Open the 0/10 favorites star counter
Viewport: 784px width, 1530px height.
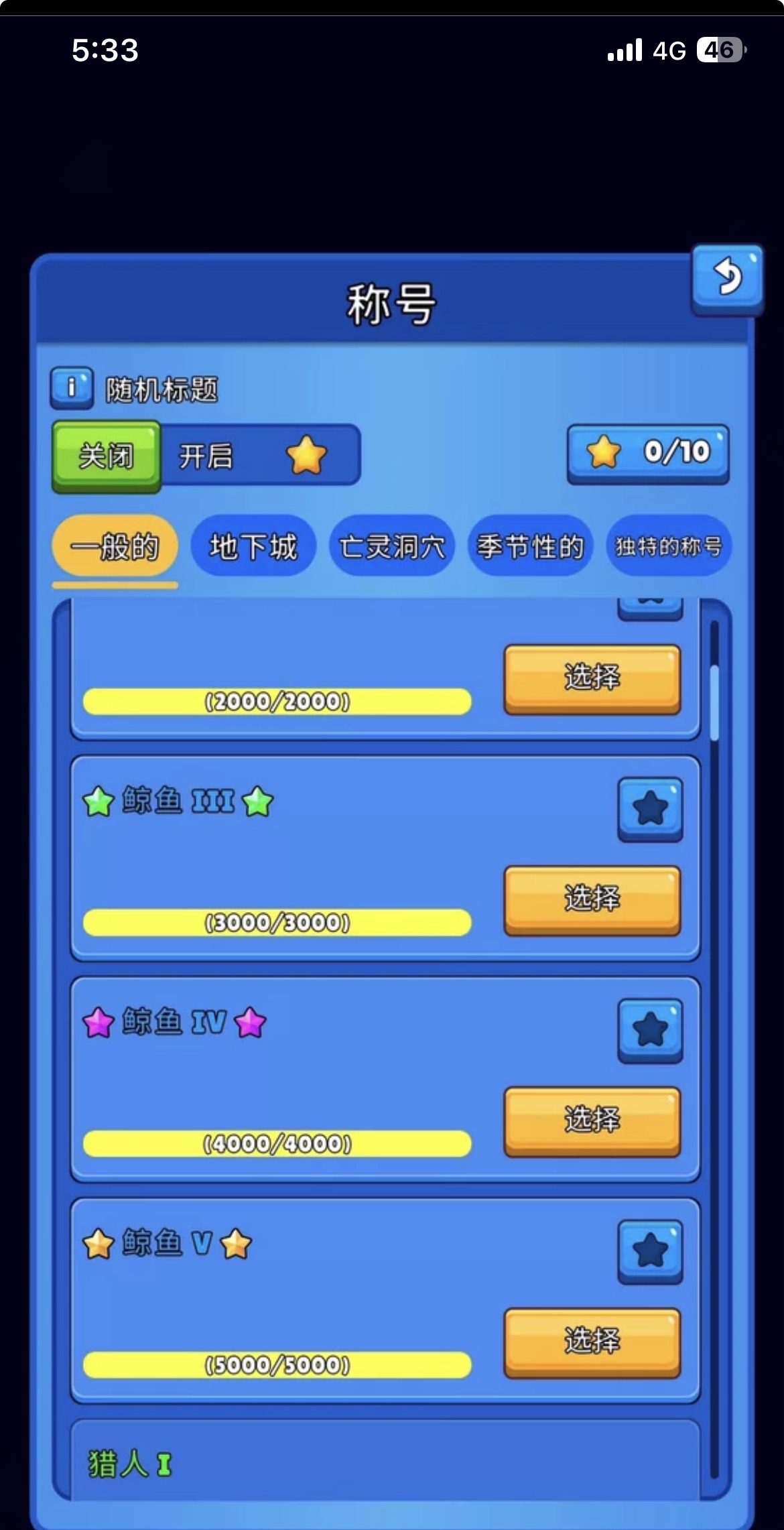[648, 452]
